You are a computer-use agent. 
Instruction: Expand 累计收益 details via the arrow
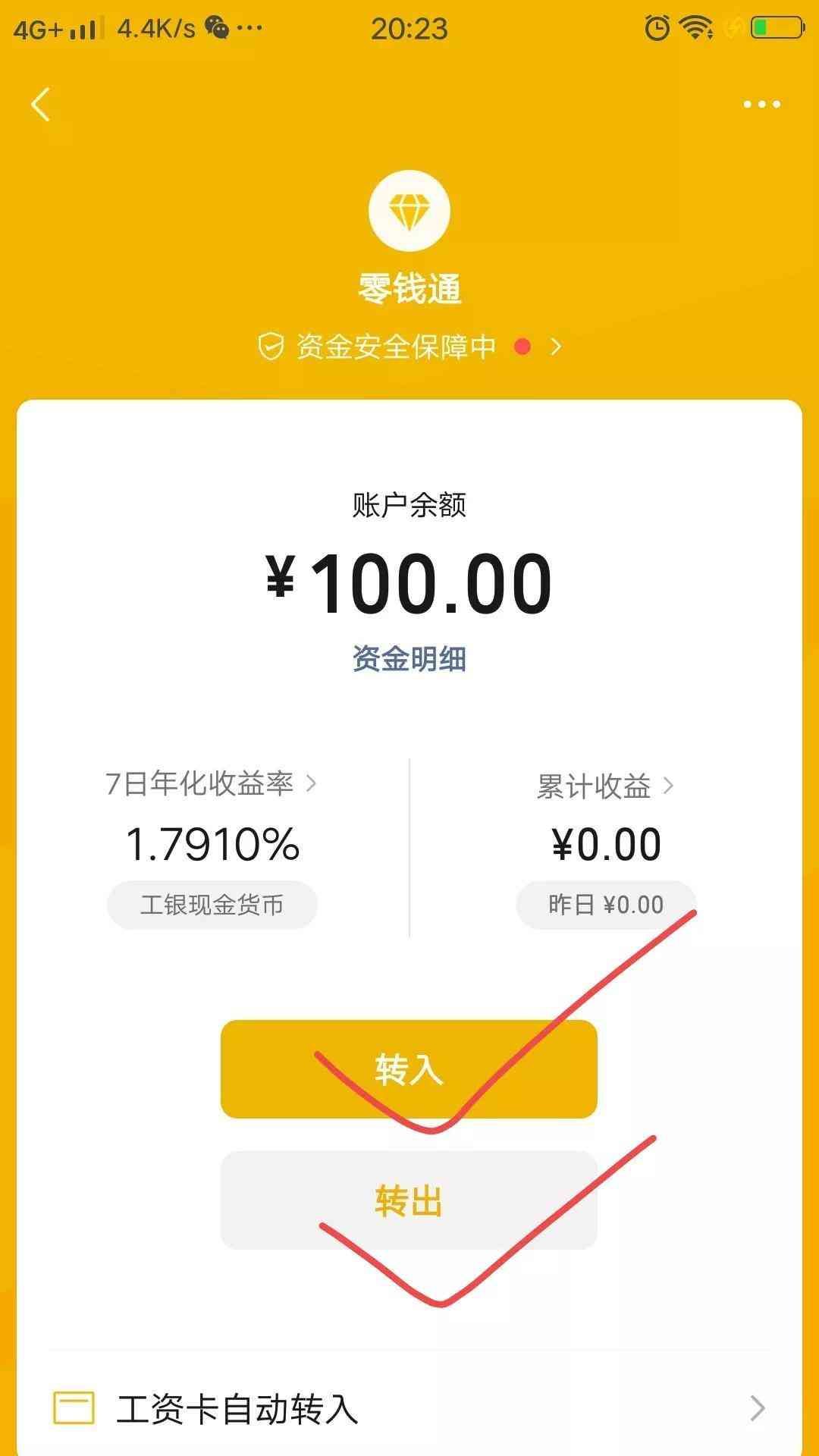pos(668,787)
